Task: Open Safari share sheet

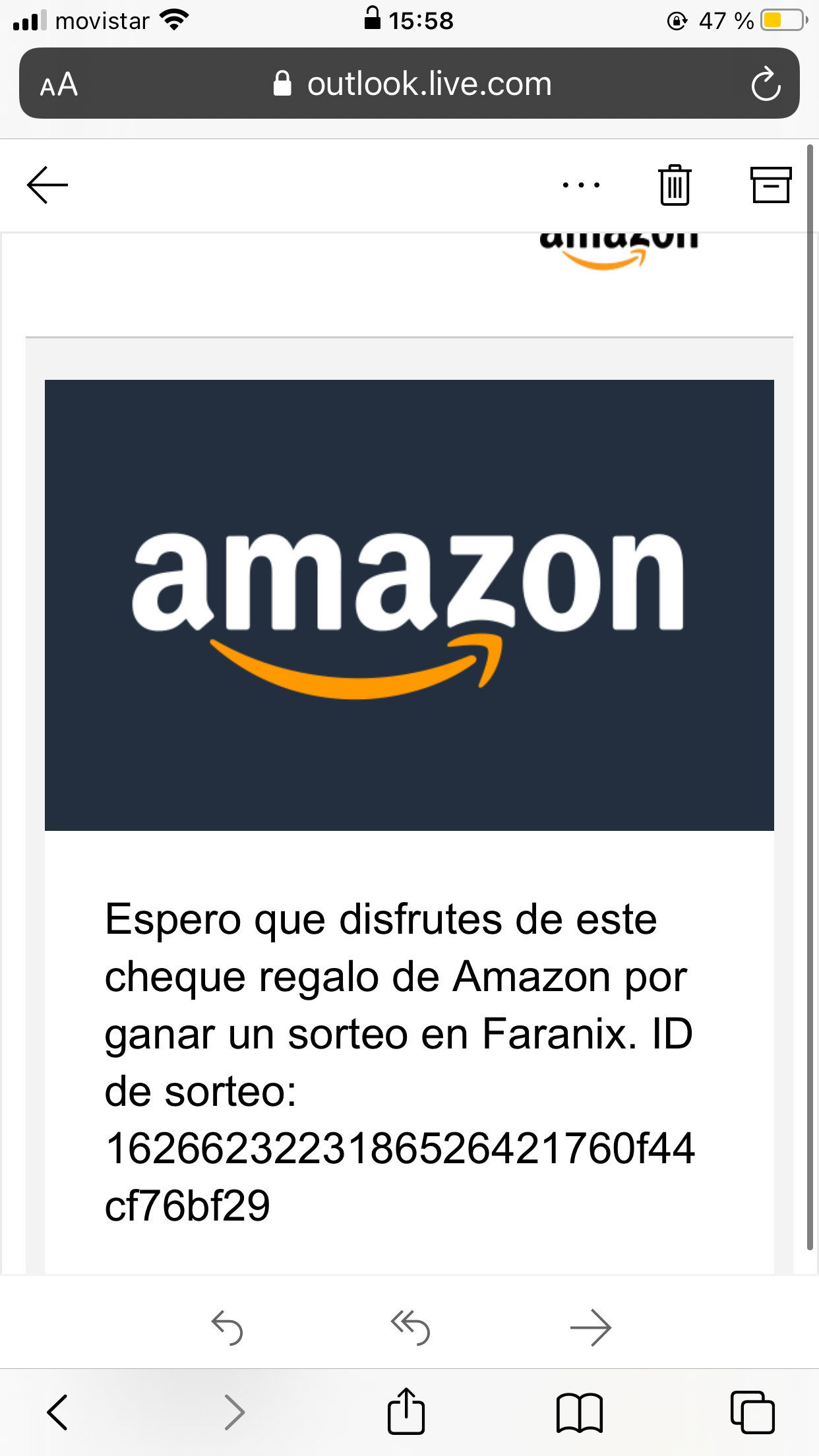Action: pos(406,1412)
